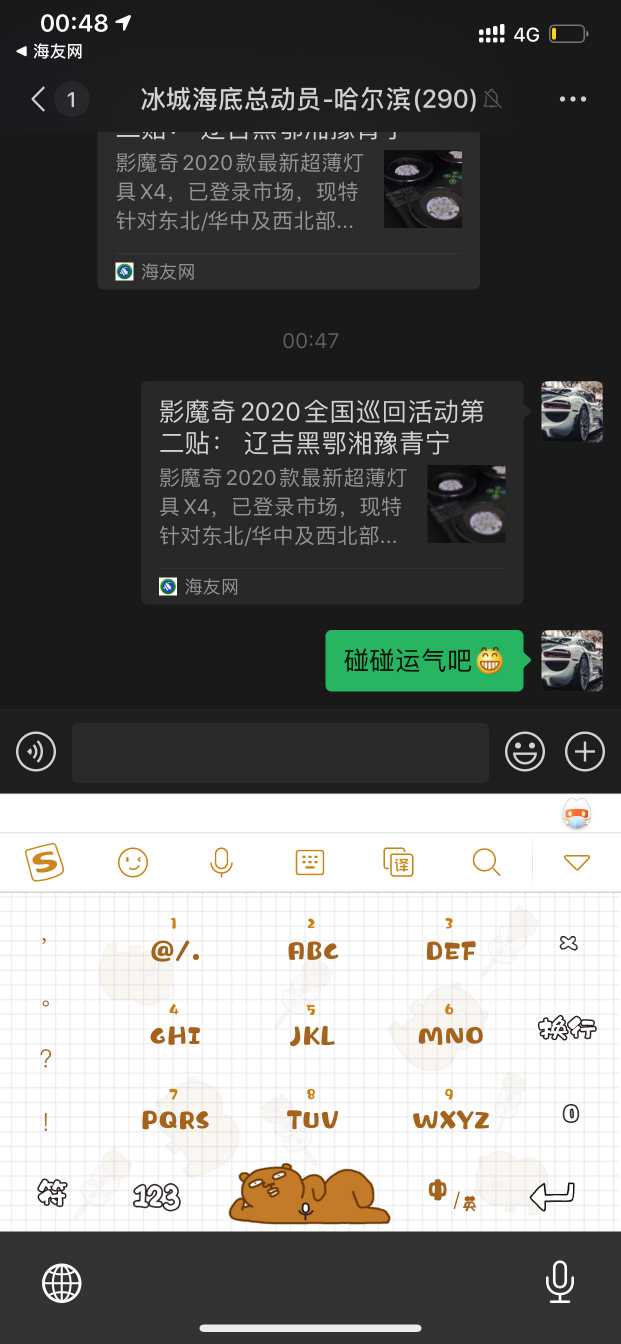Open keyboard emoji picker in toolbar
The image size is (621, 1344).
tap(133, 861)
